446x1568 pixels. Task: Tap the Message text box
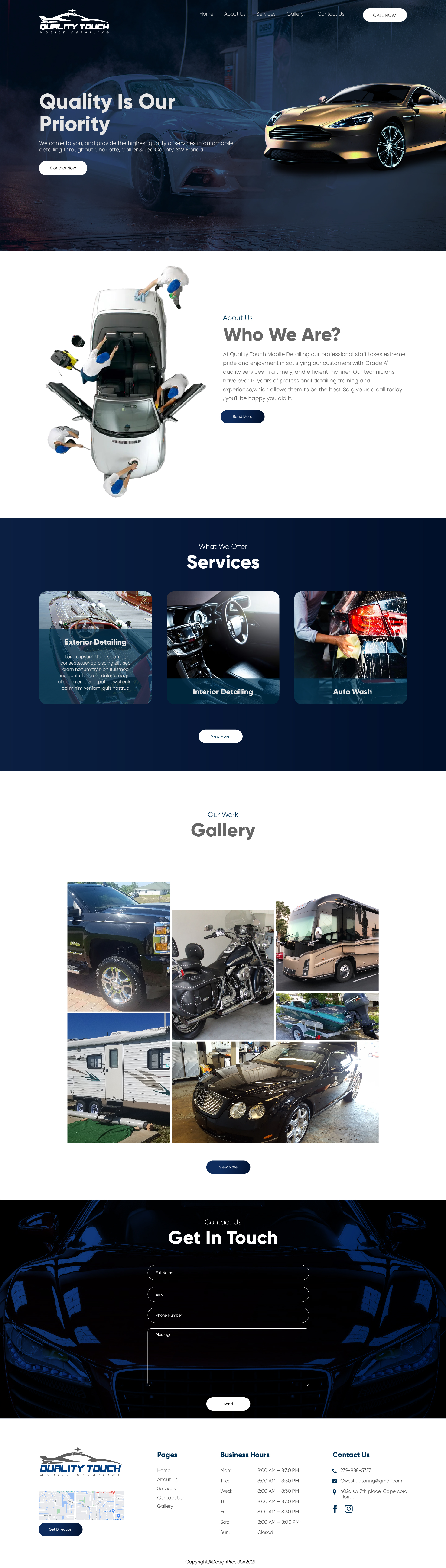228,1357
